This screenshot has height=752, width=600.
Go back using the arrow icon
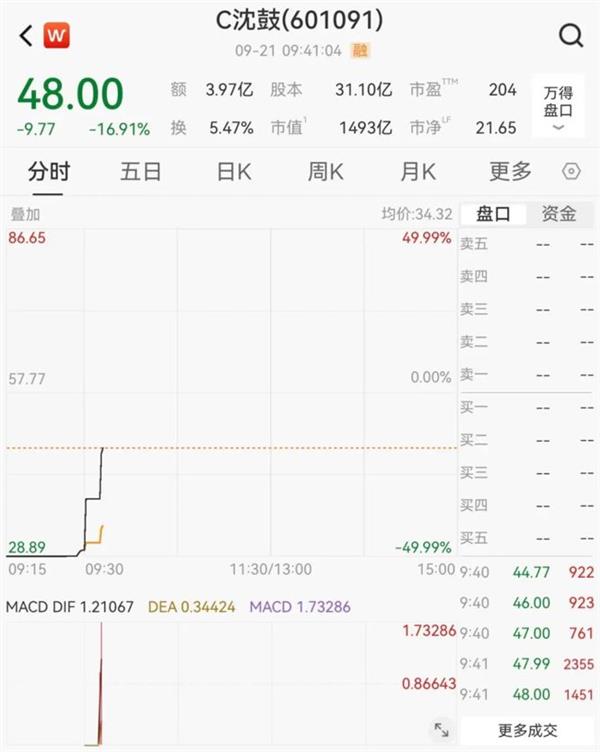pos(26,35)
